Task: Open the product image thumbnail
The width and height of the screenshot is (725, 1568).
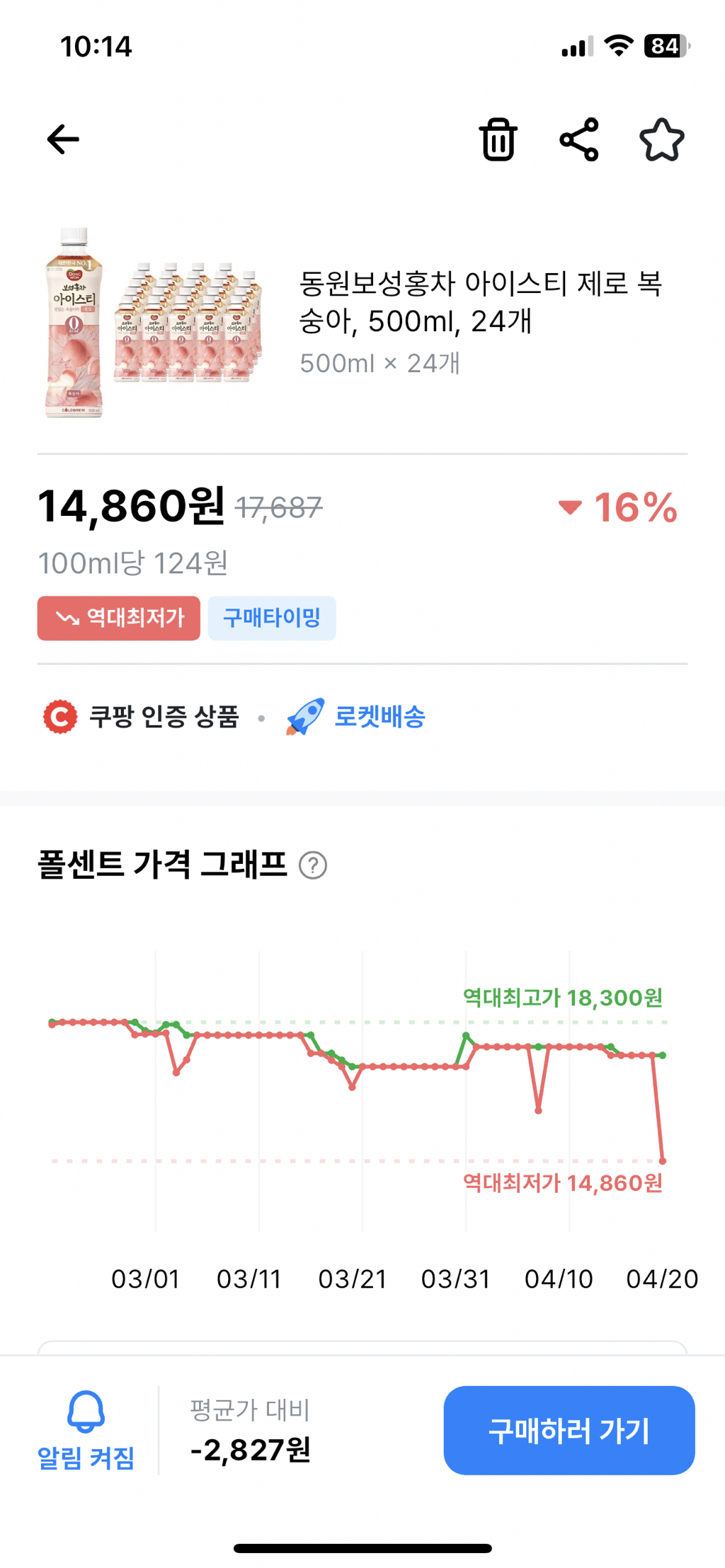Action: tap(153, 323)
